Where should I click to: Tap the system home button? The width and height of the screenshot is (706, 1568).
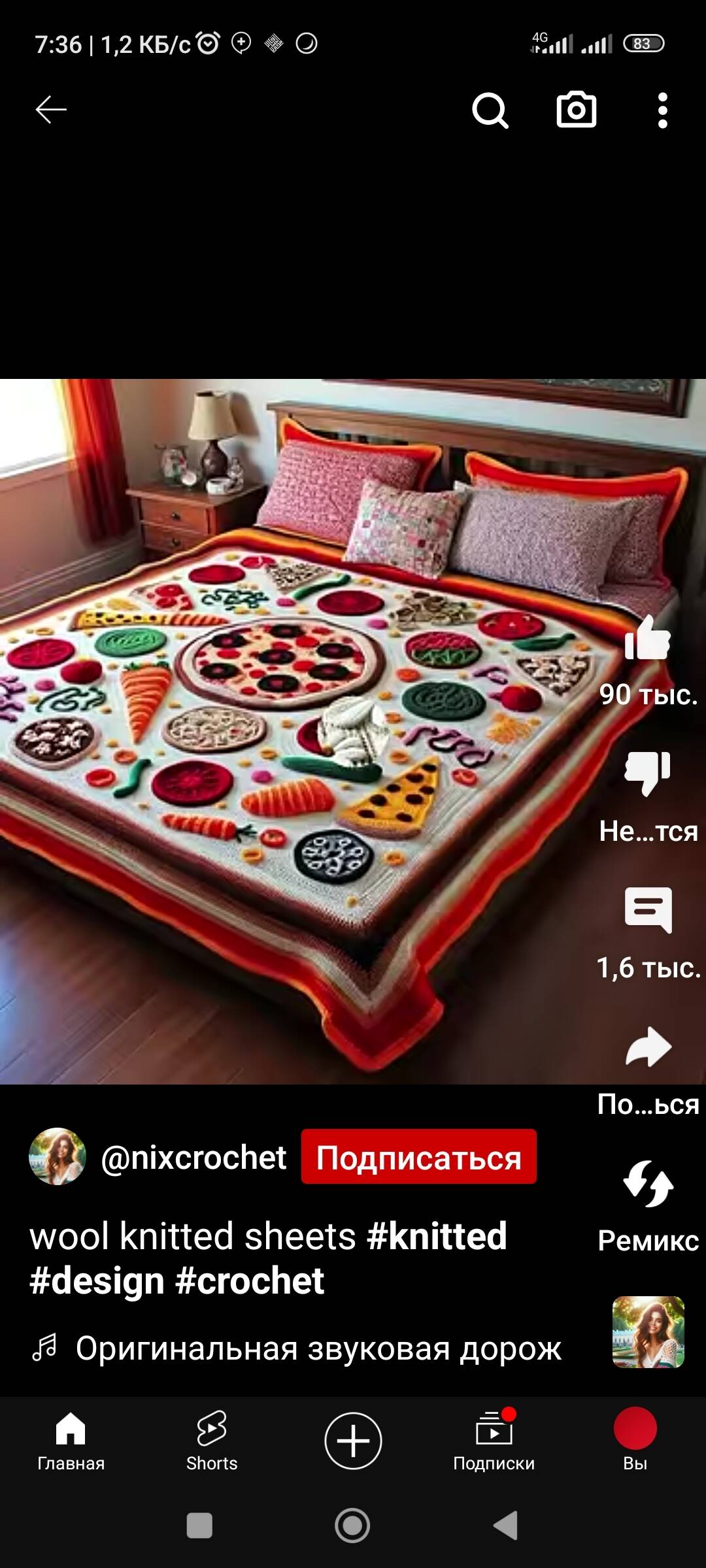tap(352, 1526)
